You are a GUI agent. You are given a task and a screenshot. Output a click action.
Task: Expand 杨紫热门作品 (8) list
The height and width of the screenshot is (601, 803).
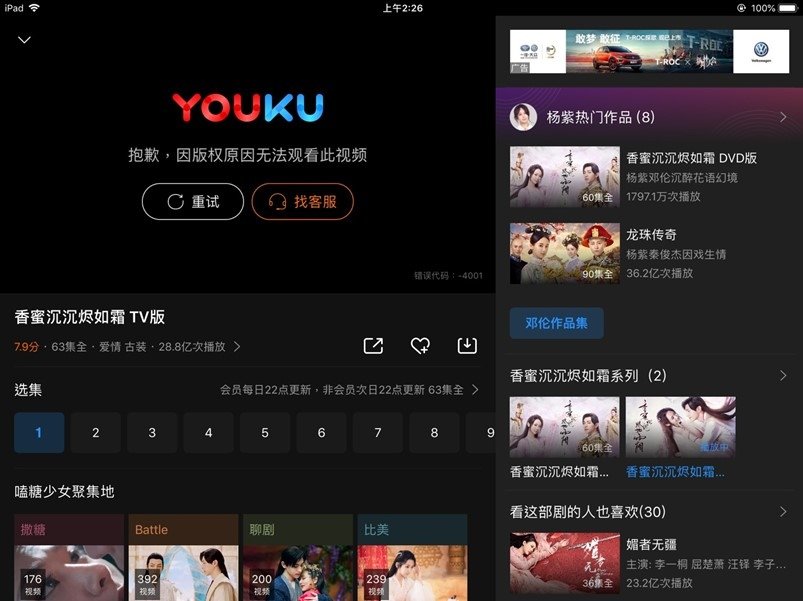click(783, 117)
